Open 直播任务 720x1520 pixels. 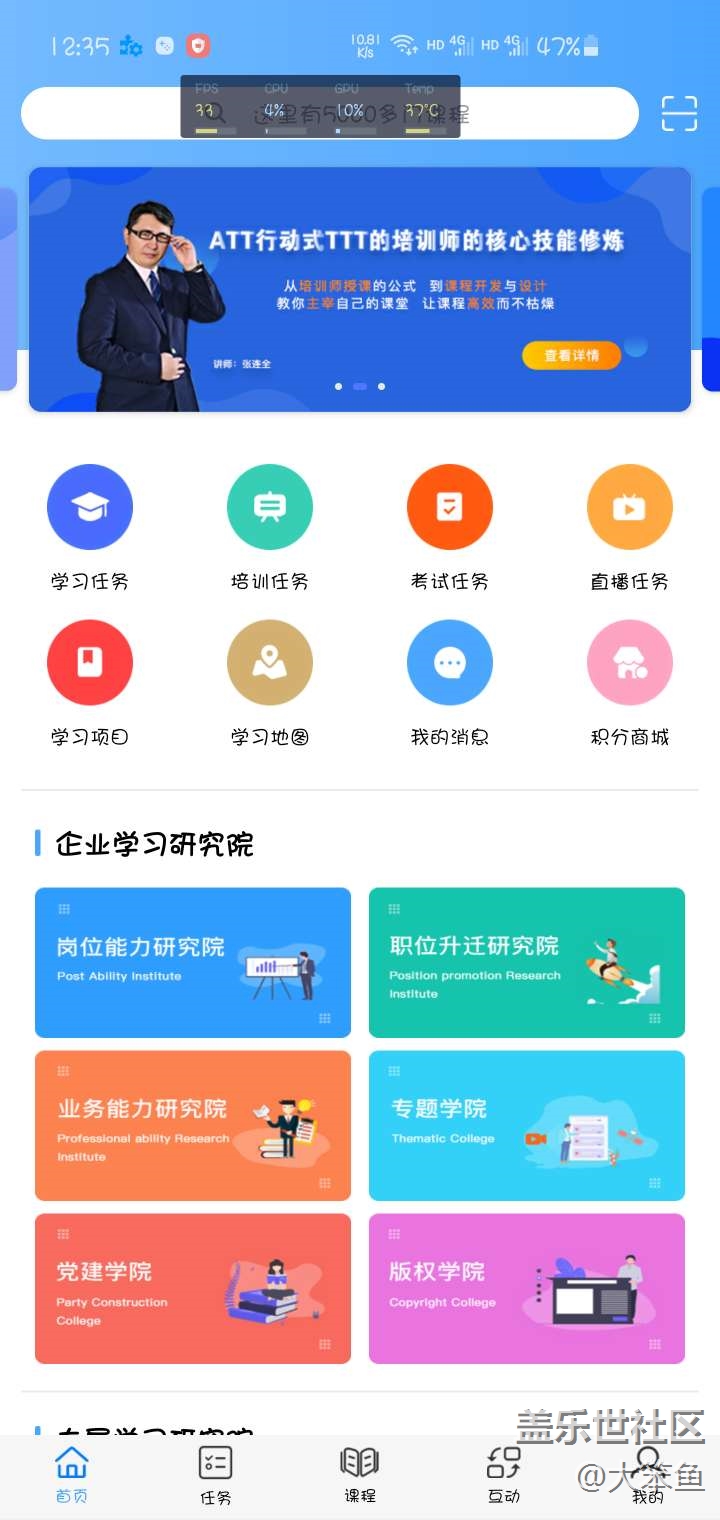(x=629, y=508)
